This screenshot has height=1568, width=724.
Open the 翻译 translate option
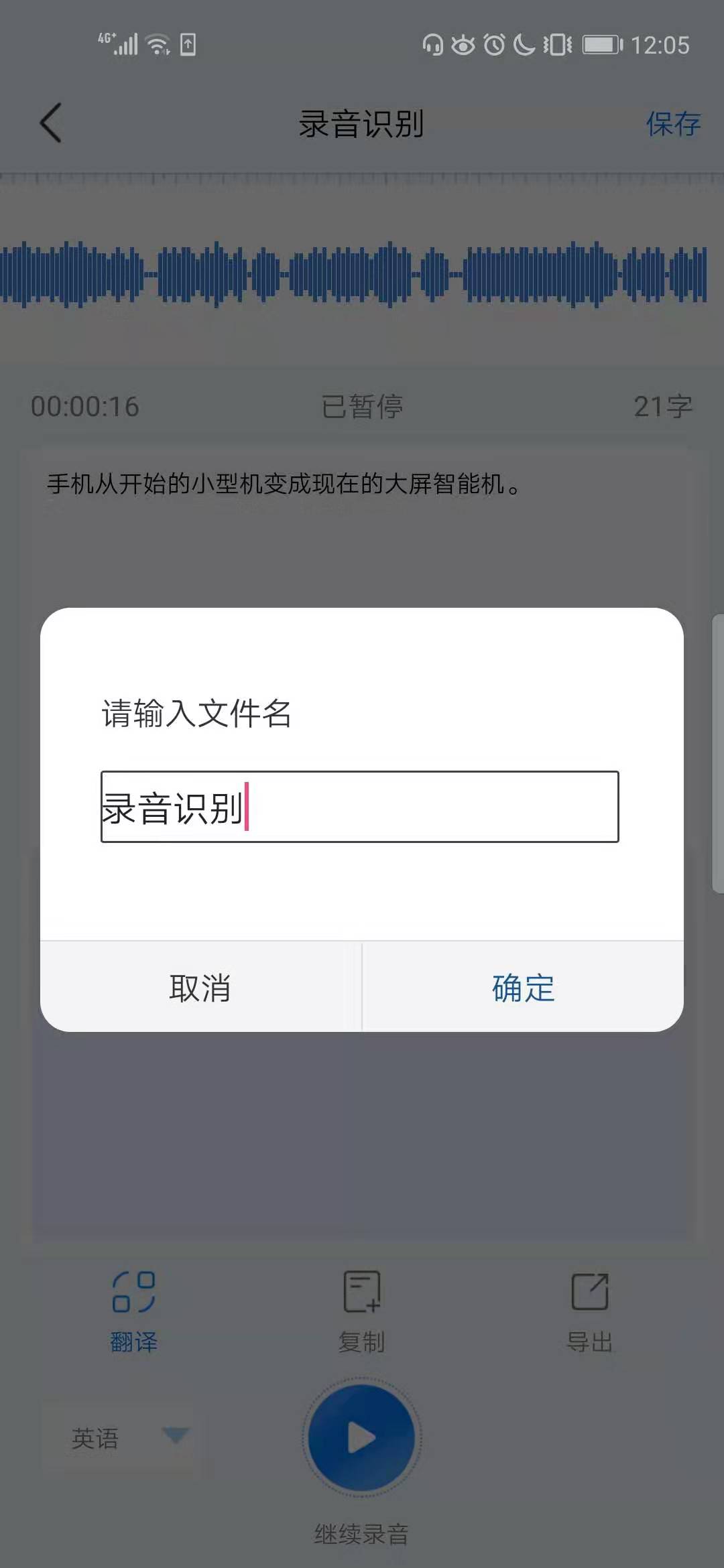pyautogui.click(x=133, y=1311)
